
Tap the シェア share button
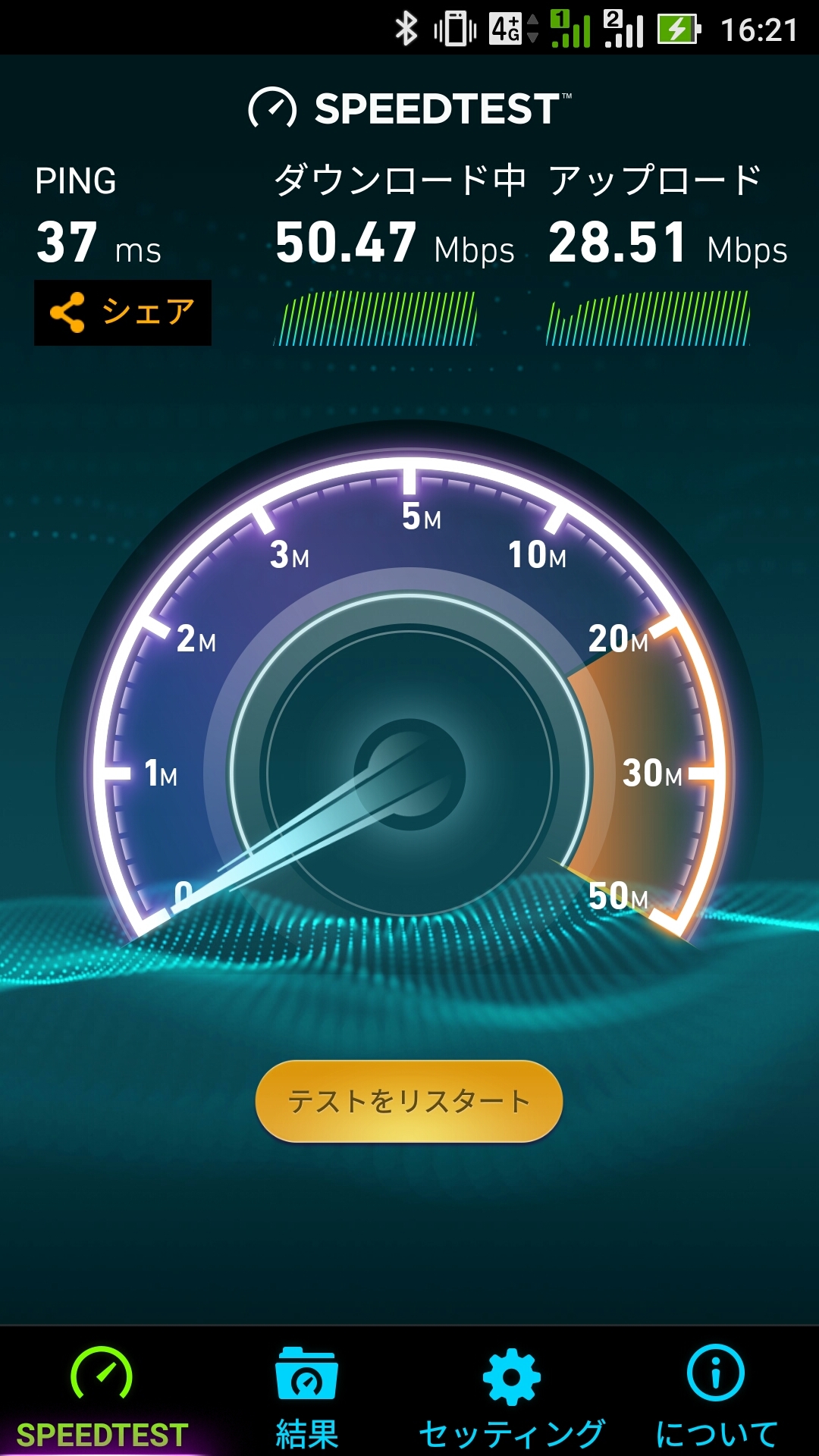(x=122, y=312)
